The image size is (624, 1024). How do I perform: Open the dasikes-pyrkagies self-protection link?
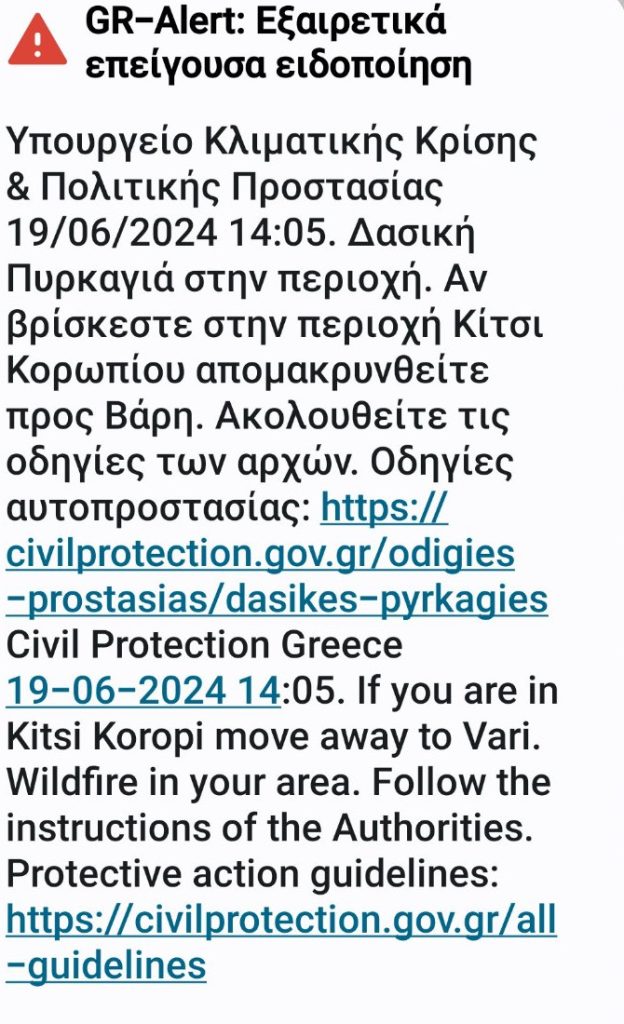point(277,599)
